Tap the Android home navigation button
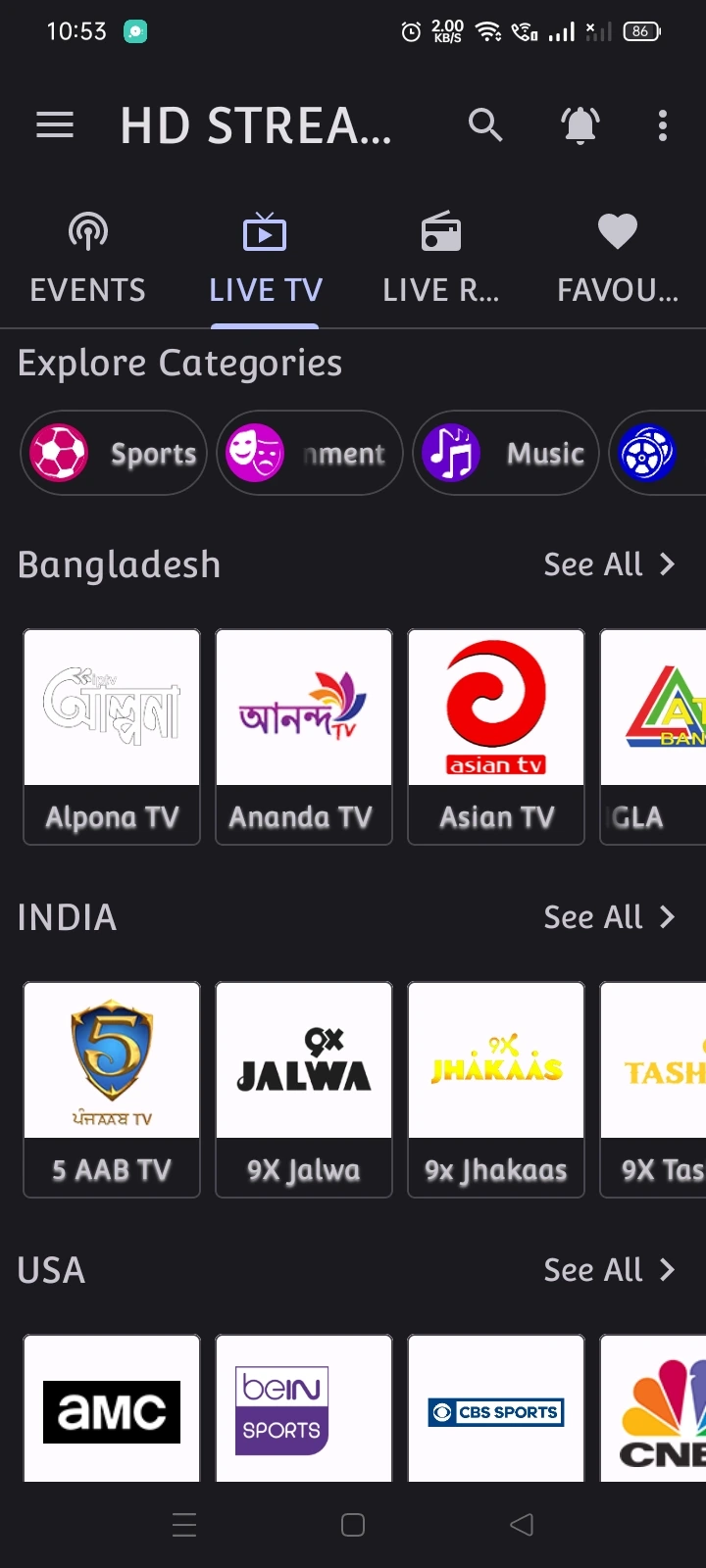Screen dimensions: 706x1568 point(352,1525)
